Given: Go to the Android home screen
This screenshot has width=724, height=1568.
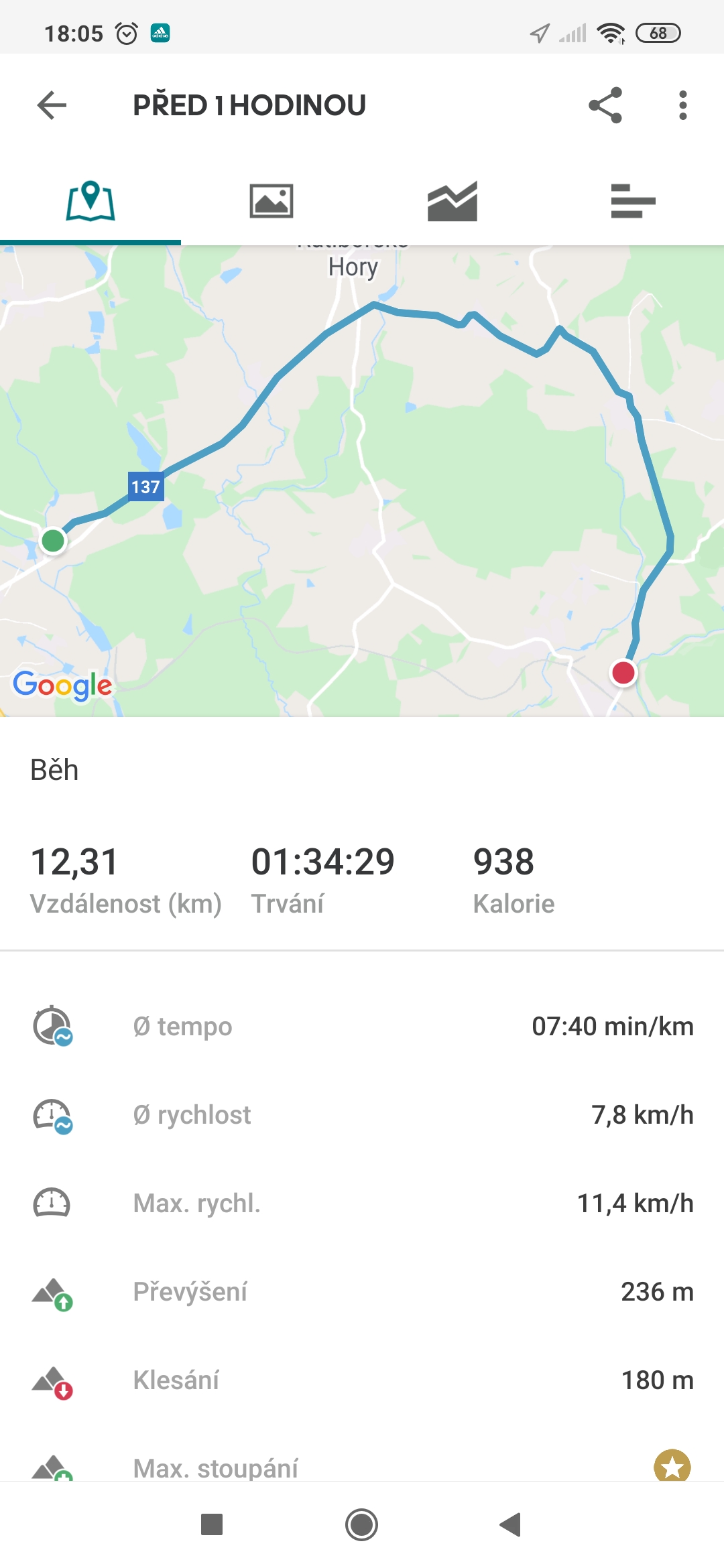Looking at the screenshot, I should 362,1524.
